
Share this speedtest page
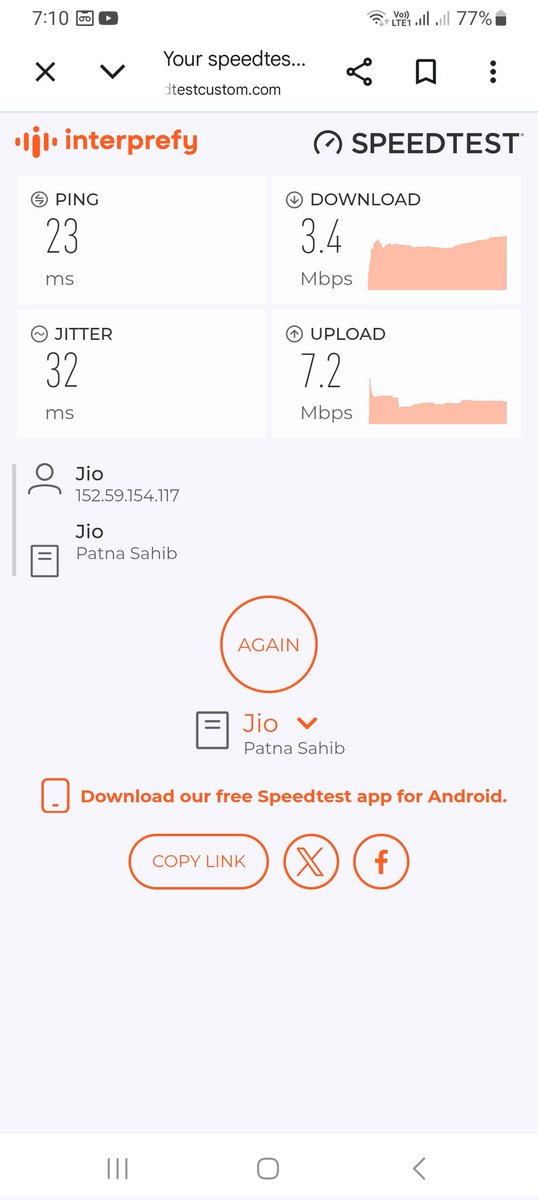[x=359, y=72]
